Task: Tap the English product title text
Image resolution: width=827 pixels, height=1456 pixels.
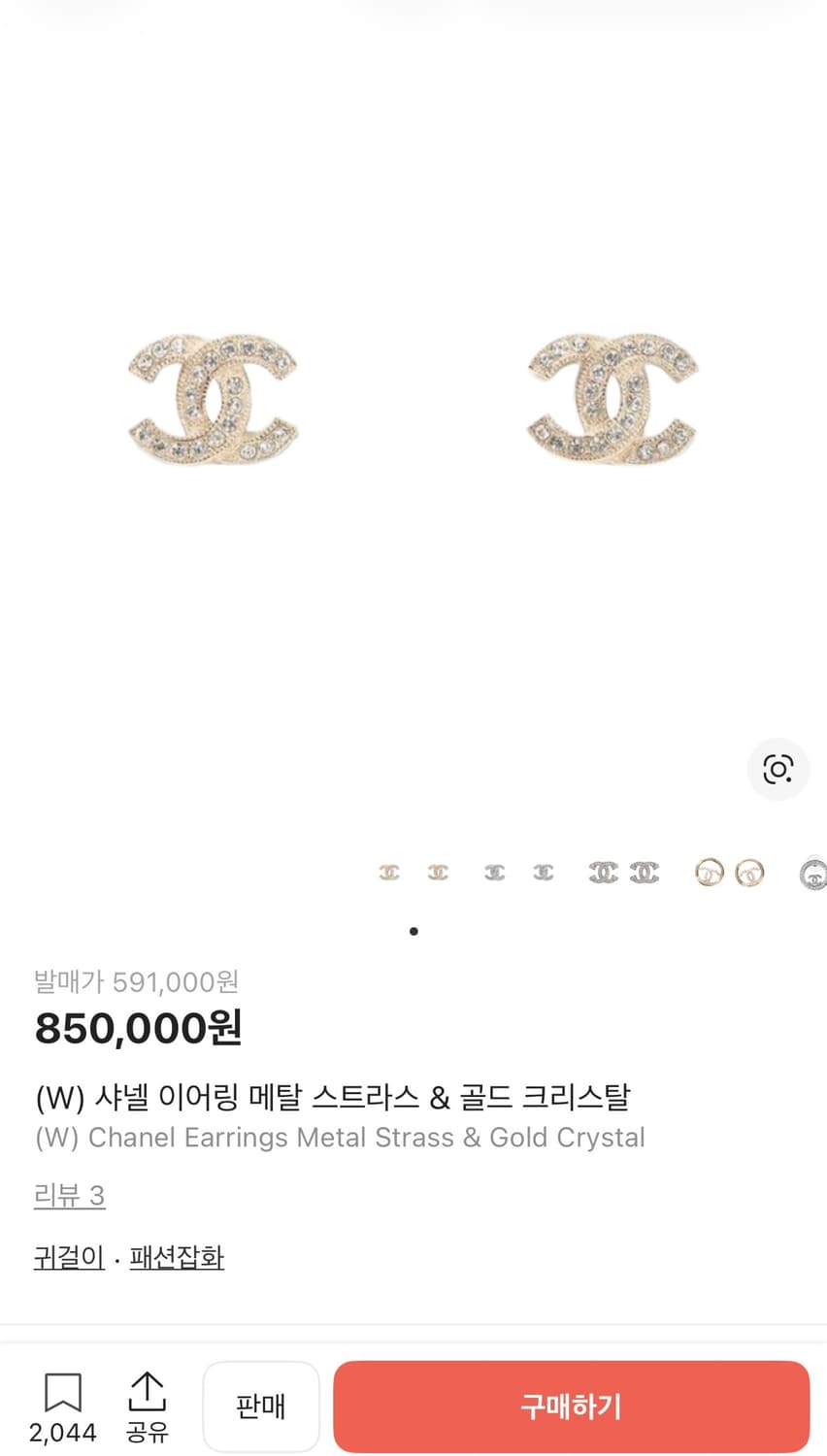Action: [x=339, y=1137]
